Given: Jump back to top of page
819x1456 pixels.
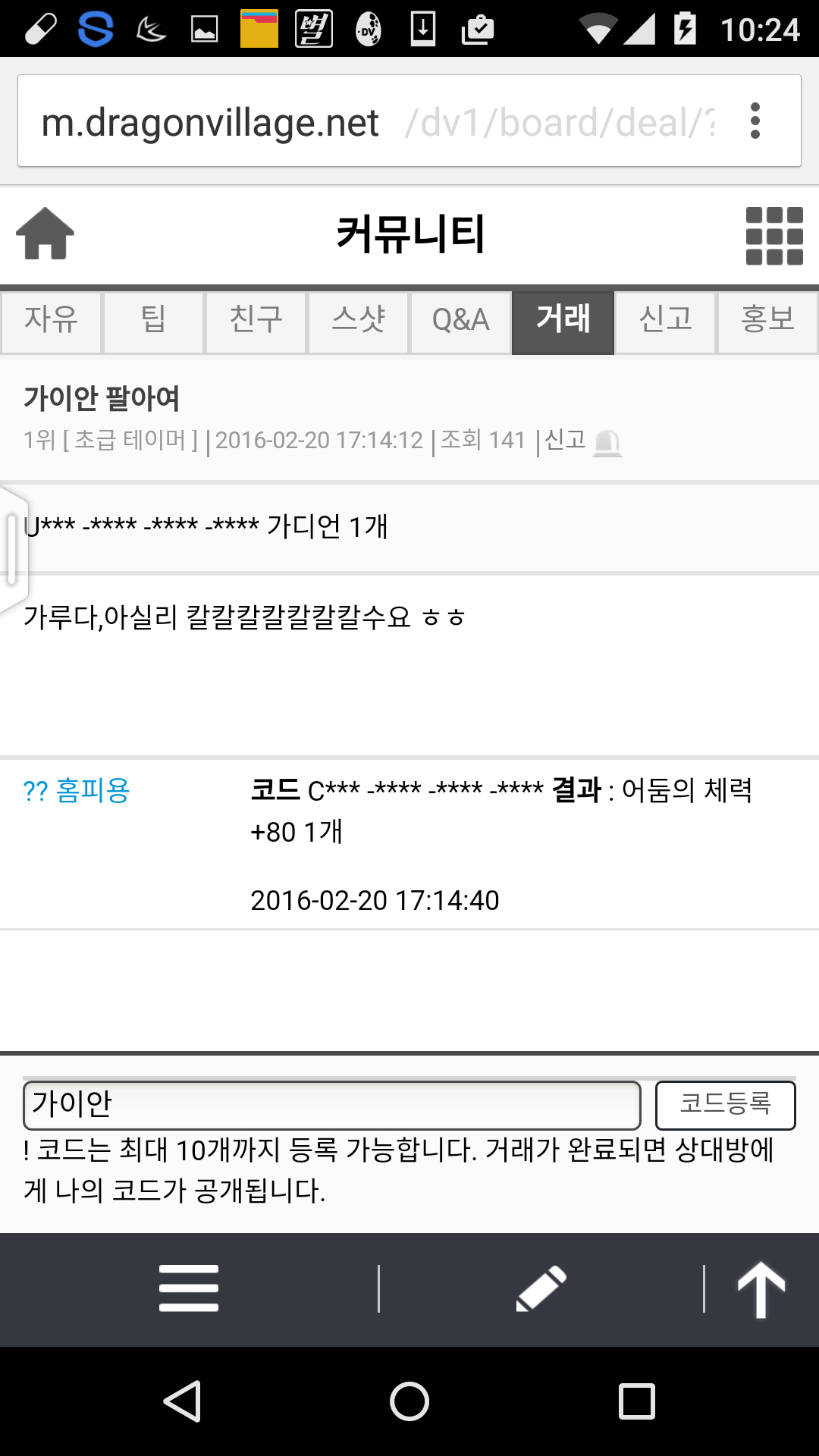Looking at the screenshot, I should (x=761, y=1289).
